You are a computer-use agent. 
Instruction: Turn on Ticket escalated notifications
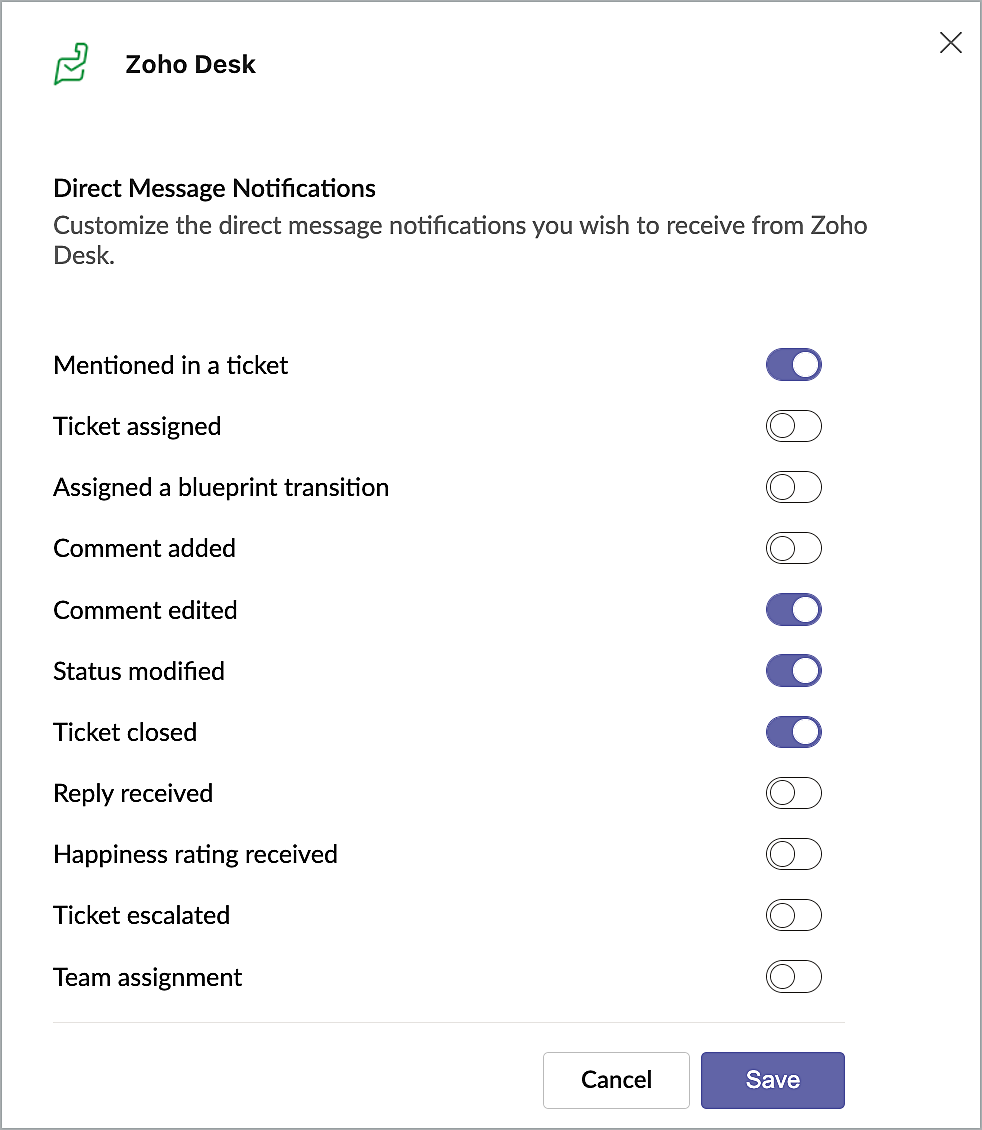click(793, 915)
